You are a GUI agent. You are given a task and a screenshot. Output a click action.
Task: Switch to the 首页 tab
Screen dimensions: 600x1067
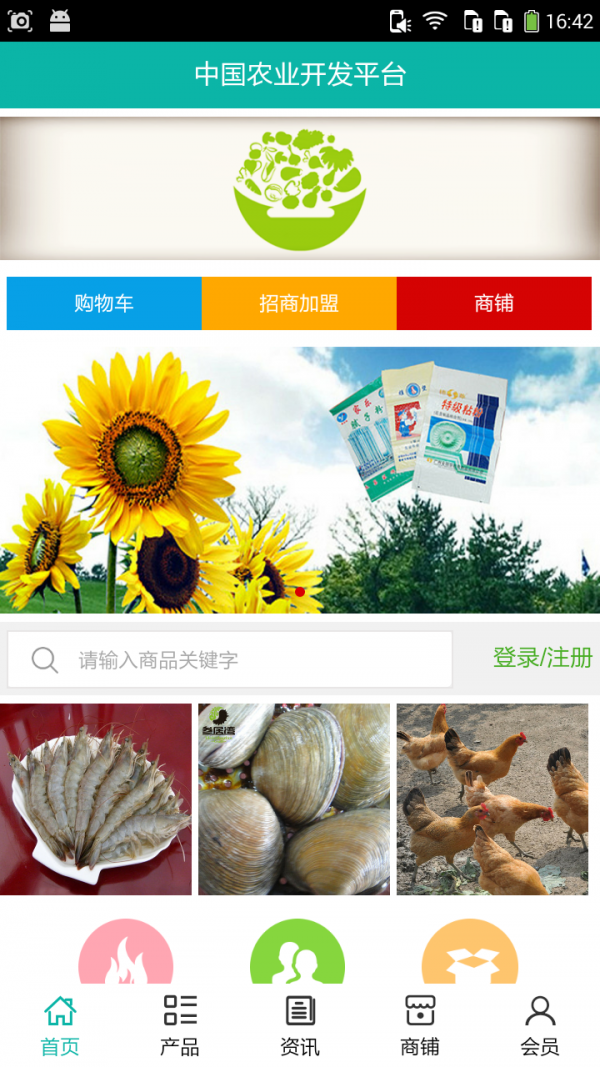60,1026
